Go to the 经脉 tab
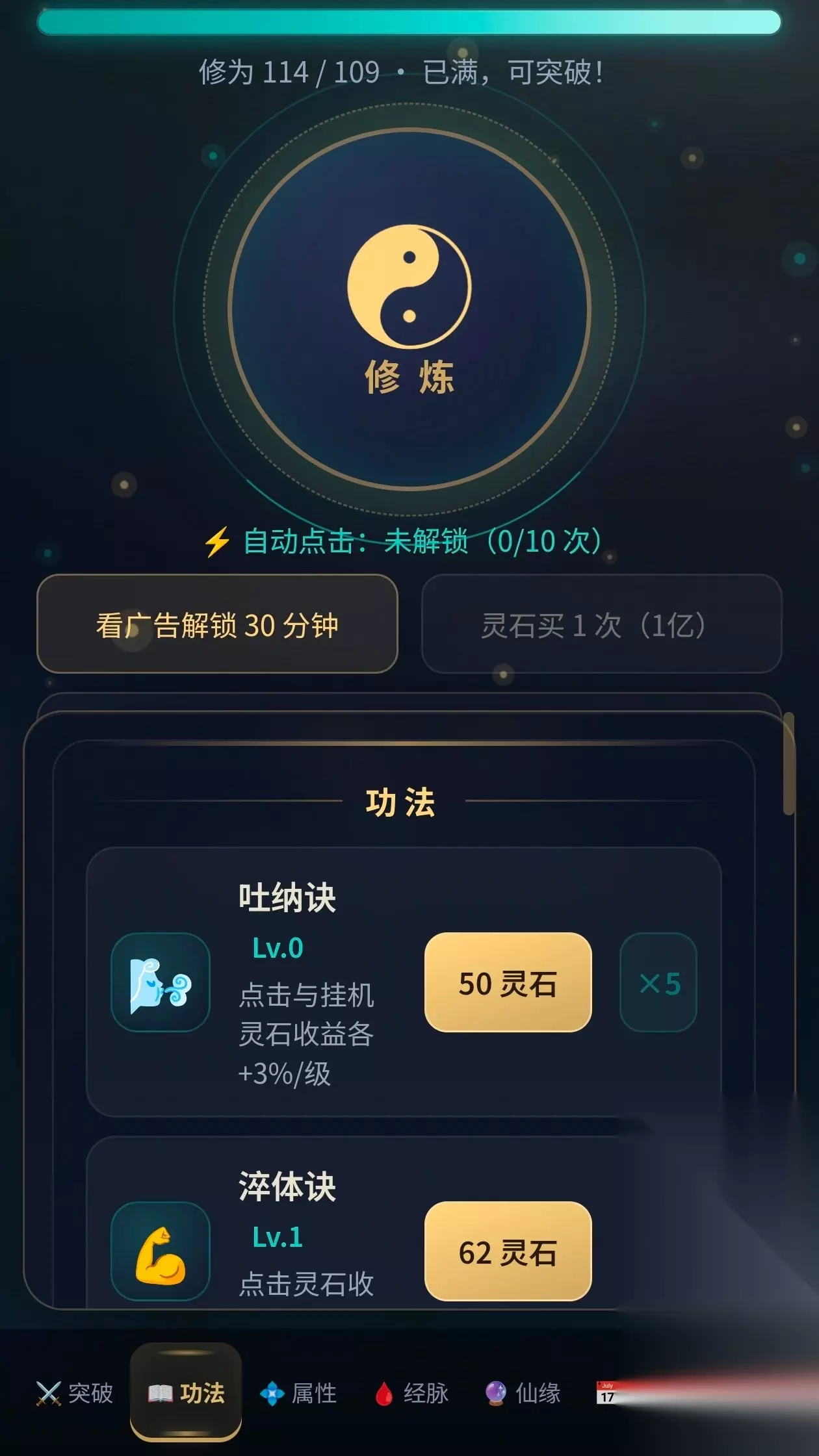This screenshot has height=1456, width=819. [412, 1393]
